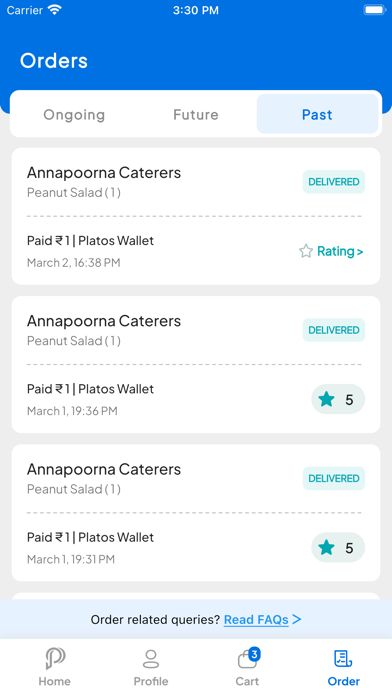Image resolution: width=392 pixels, height=696 pixels.
Task: Select the Past orders tab
Action: [317, 114]
